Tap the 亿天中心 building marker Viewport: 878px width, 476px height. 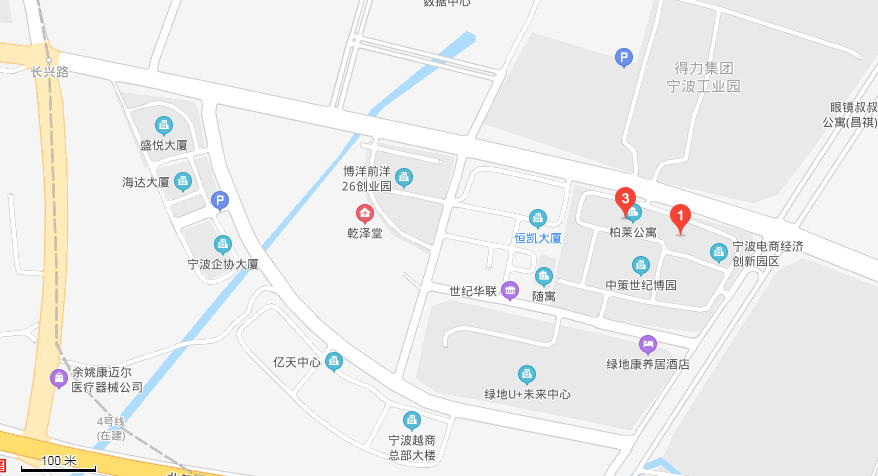[335, 361]
